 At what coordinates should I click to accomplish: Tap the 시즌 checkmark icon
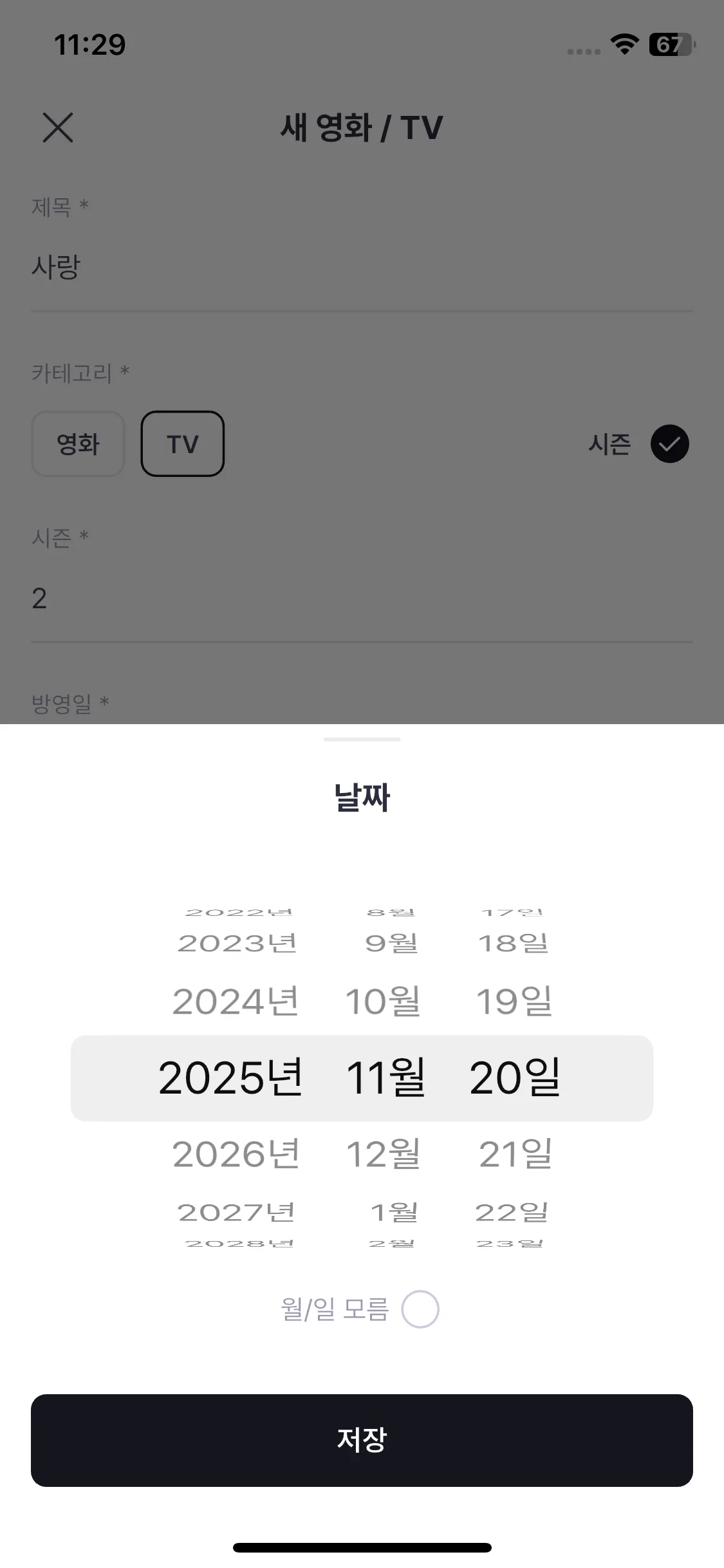[x=670, y=443]
